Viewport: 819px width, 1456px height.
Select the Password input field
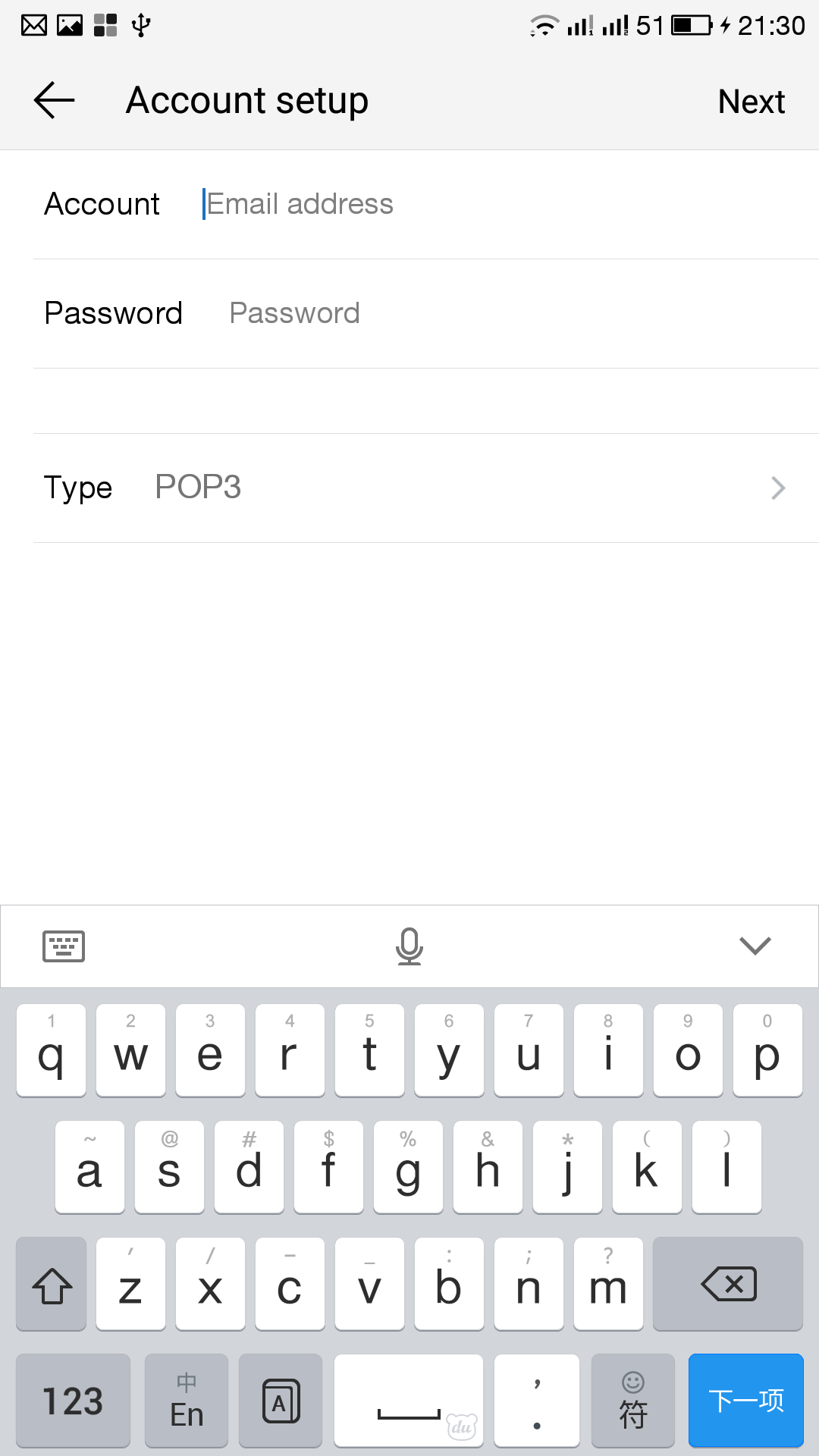pyautogui.click(x=516, y=313)
